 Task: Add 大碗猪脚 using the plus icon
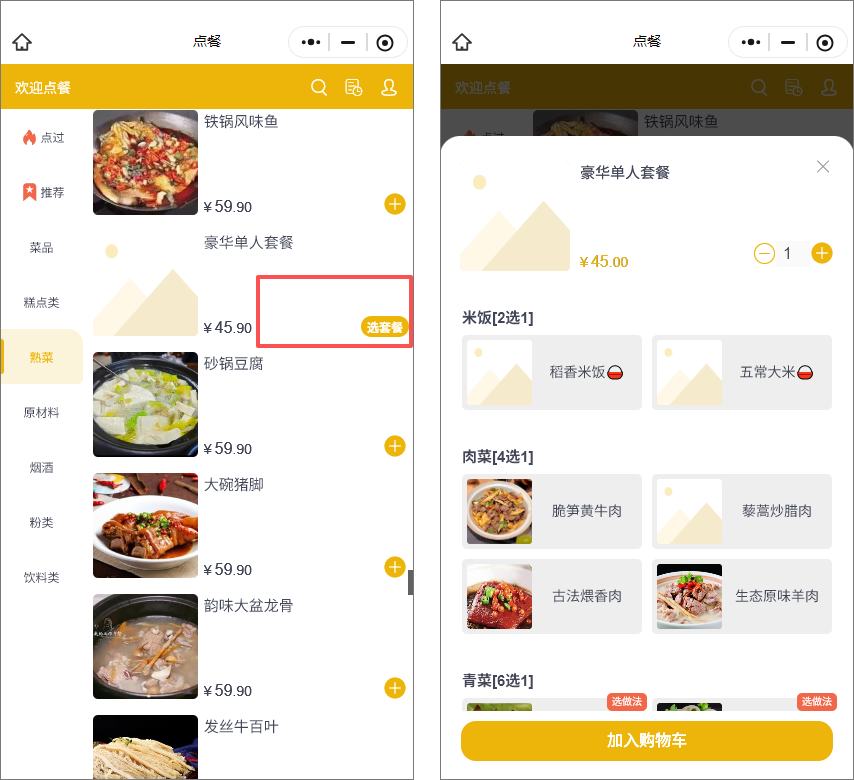(395, 567)
